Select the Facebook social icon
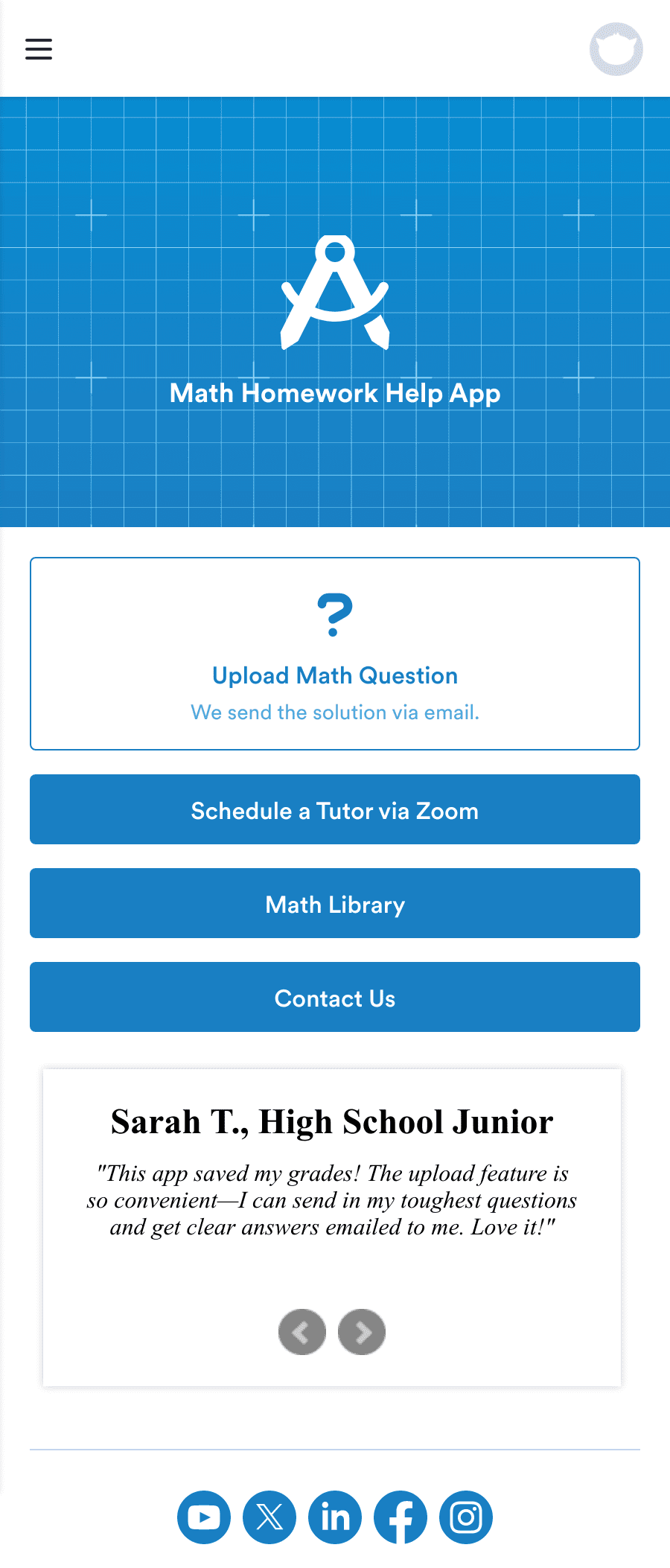Image resolution: width=670 pixels, height=1568 pixels. coord(400,1517)
